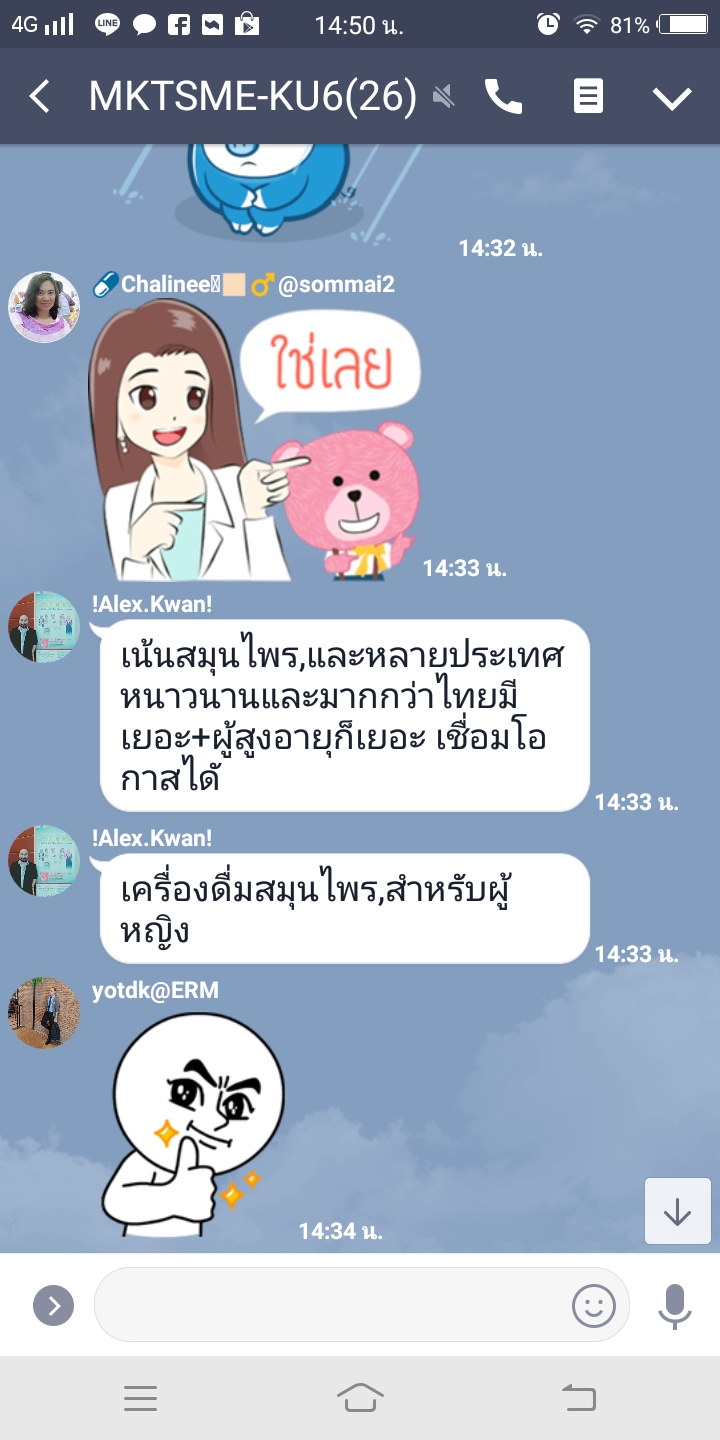This screenshot has height=1440, width=720.
Task: Open the emoji sticker picker
Action: pos(593,1305)
